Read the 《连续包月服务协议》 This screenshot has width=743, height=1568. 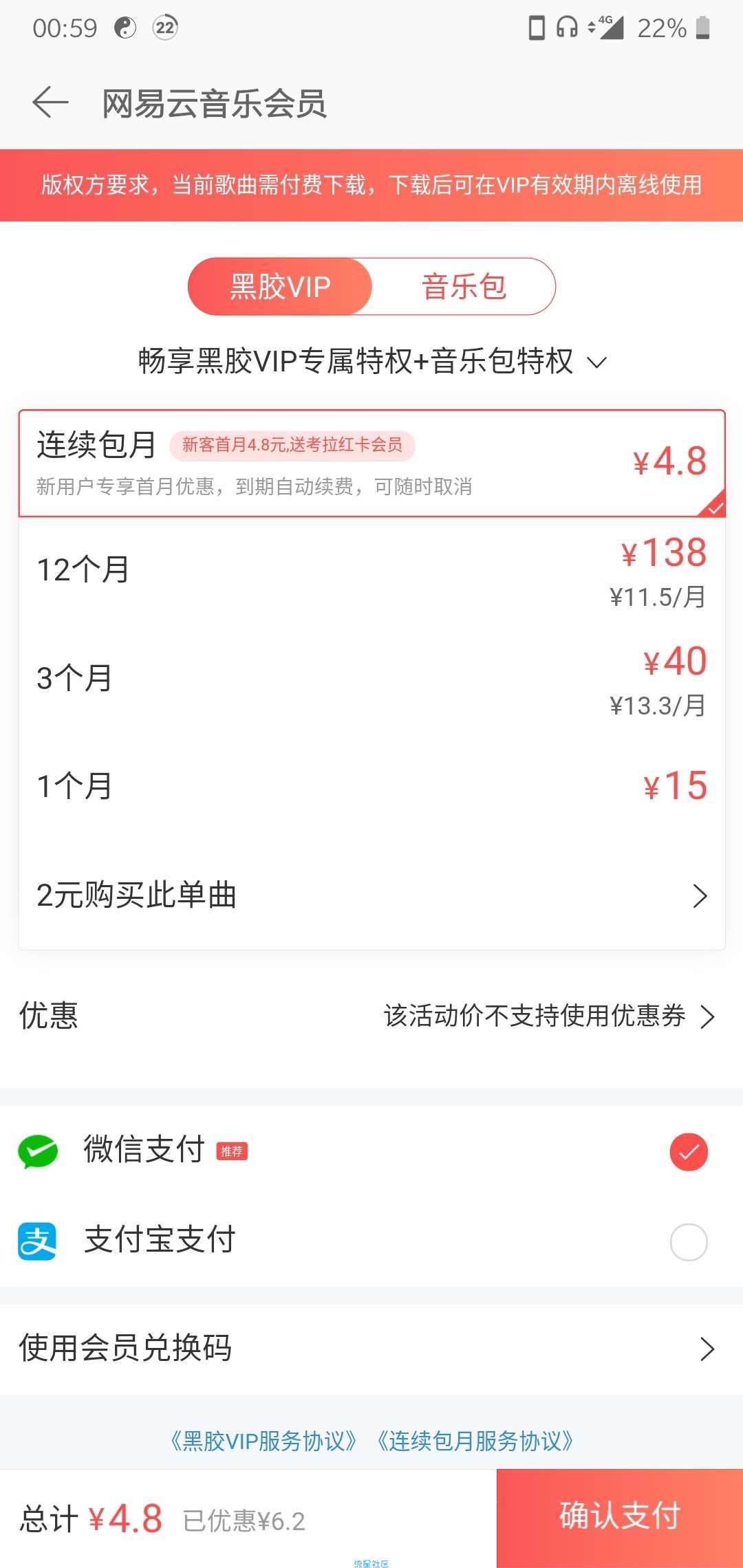click(x=476, y=1440)
